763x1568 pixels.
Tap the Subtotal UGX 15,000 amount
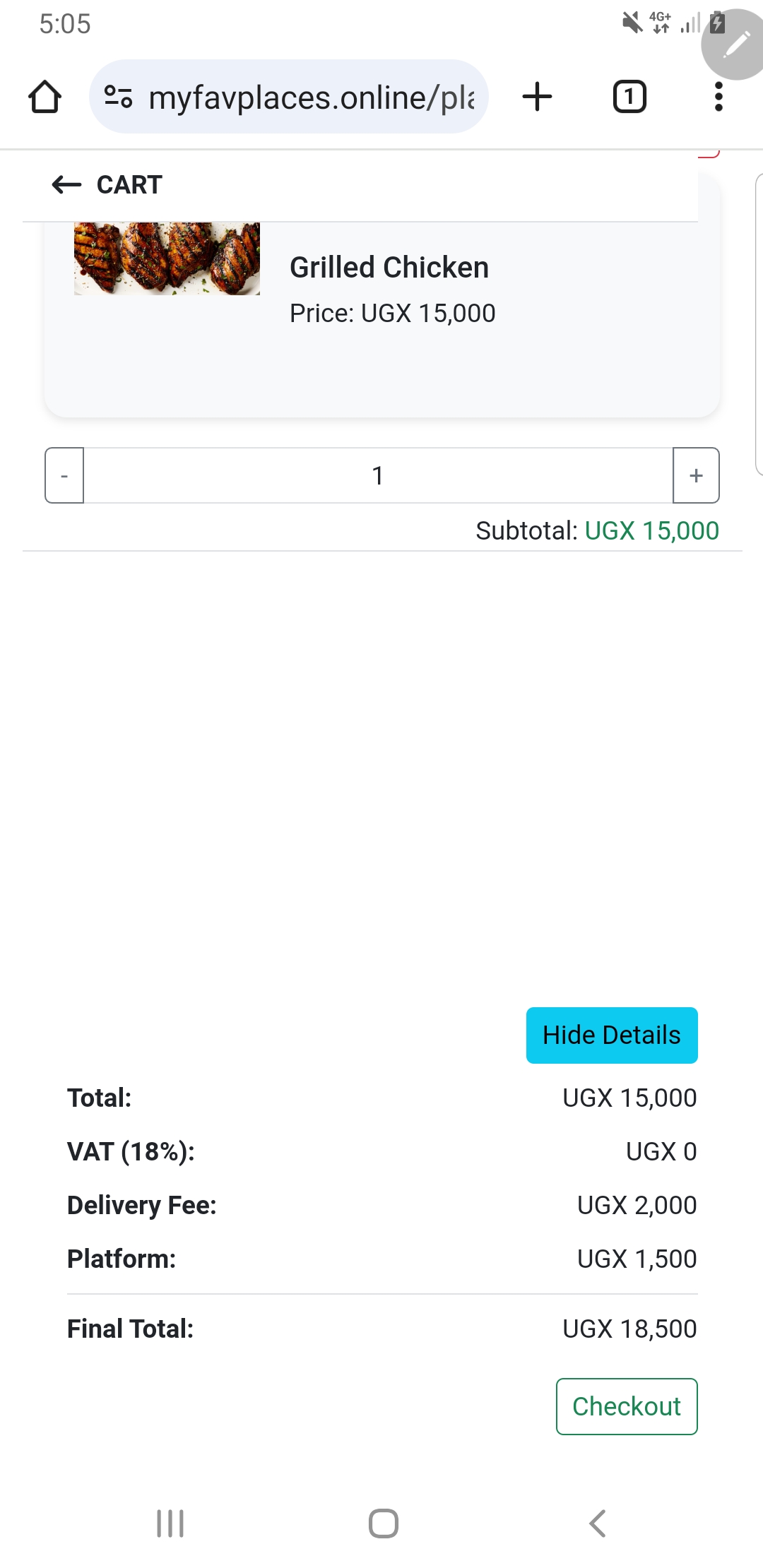point(650,530)
